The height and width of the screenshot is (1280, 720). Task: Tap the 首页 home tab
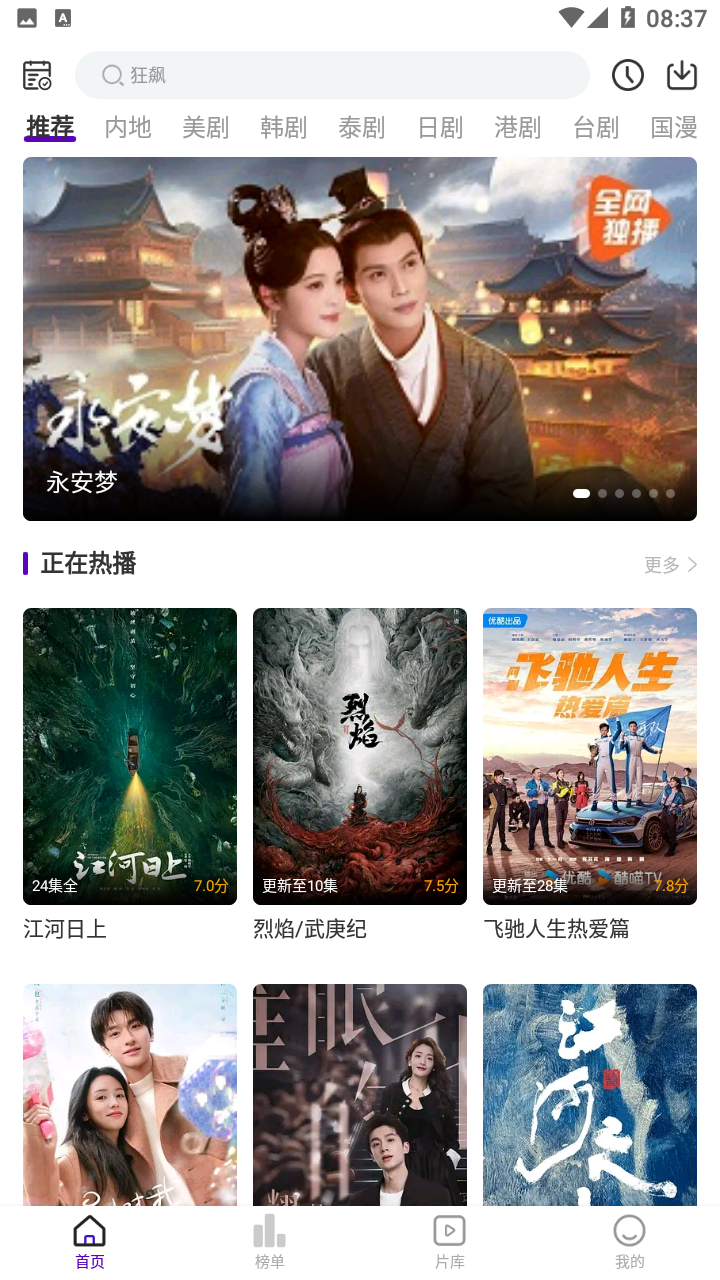pos(90,1243)
